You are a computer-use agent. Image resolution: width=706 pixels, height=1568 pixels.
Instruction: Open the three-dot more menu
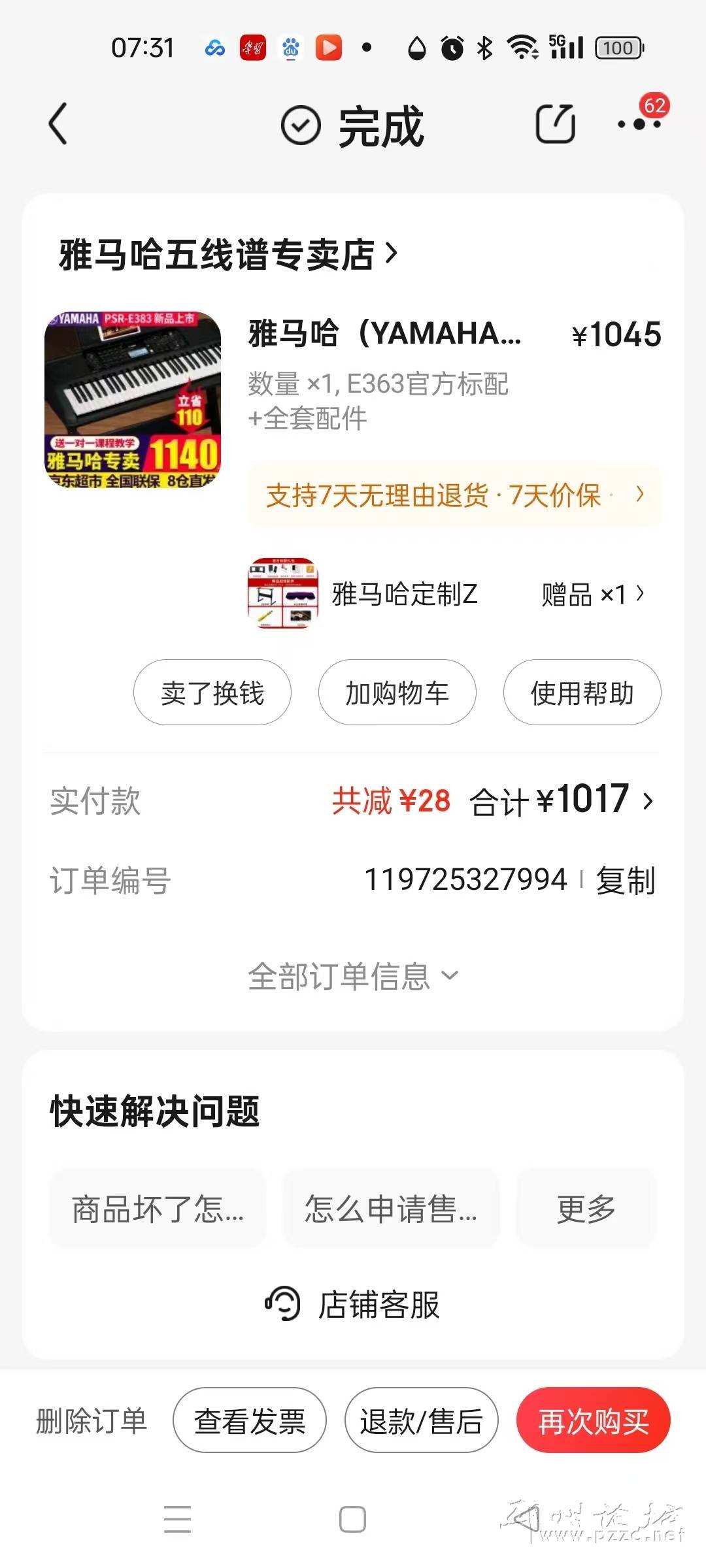(x=639, y=123)
